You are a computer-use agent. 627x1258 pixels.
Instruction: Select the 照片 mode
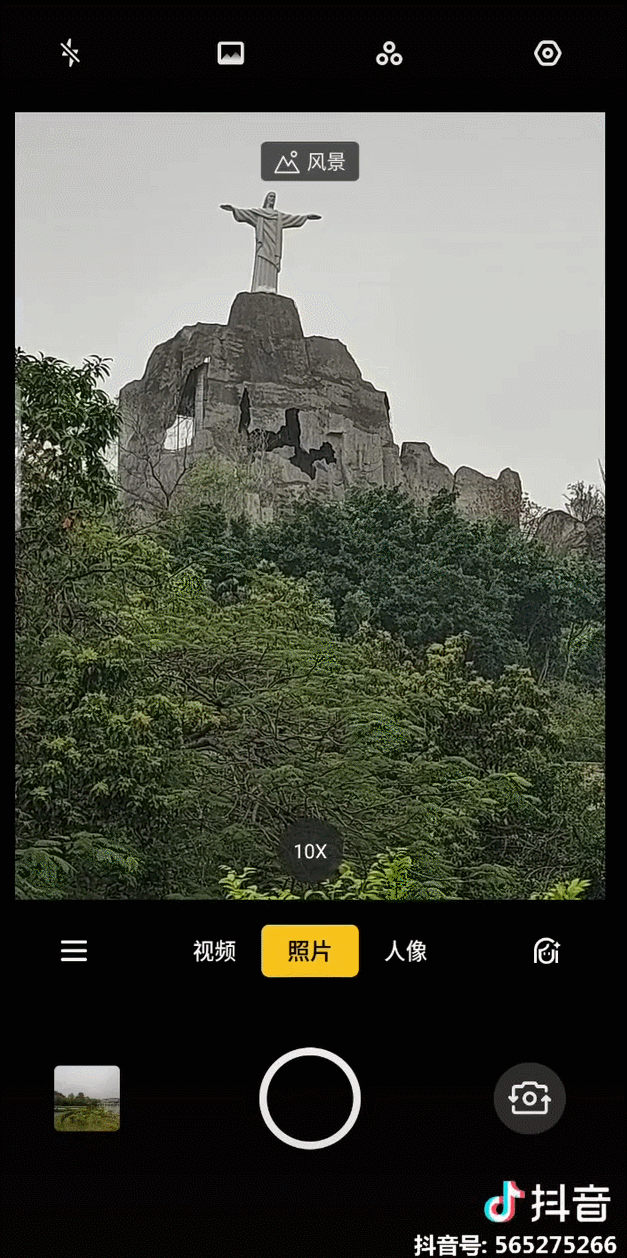point(310,951)
